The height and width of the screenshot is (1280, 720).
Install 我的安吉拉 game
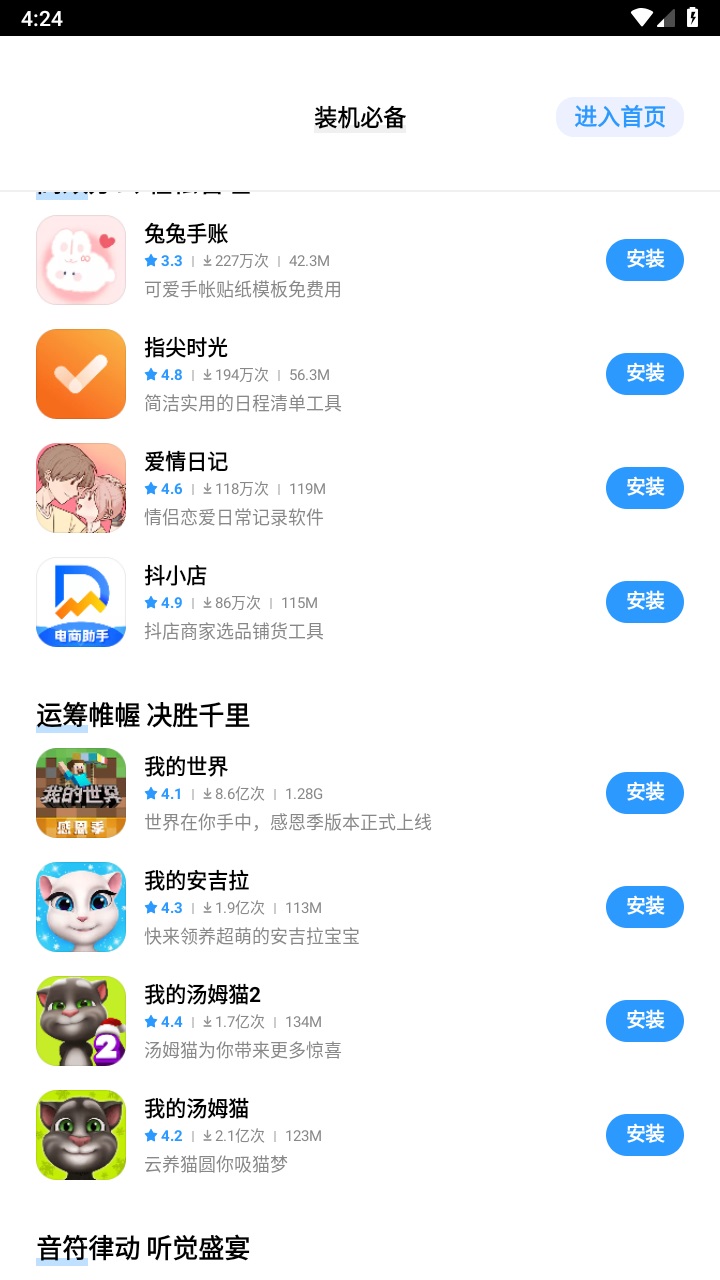tap(644, 907)
